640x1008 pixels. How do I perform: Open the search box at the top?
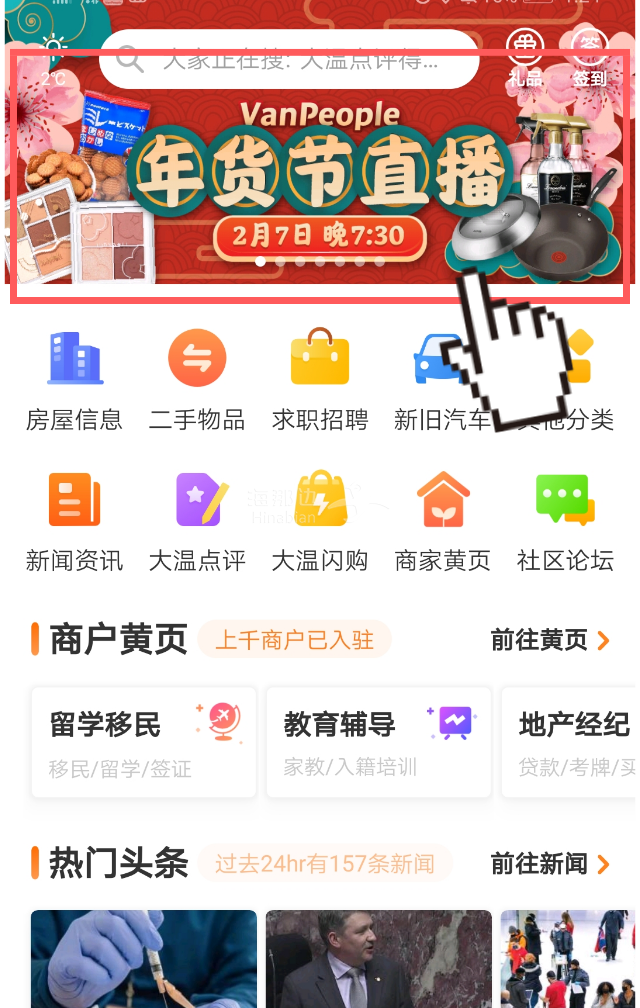coord(290,60)
